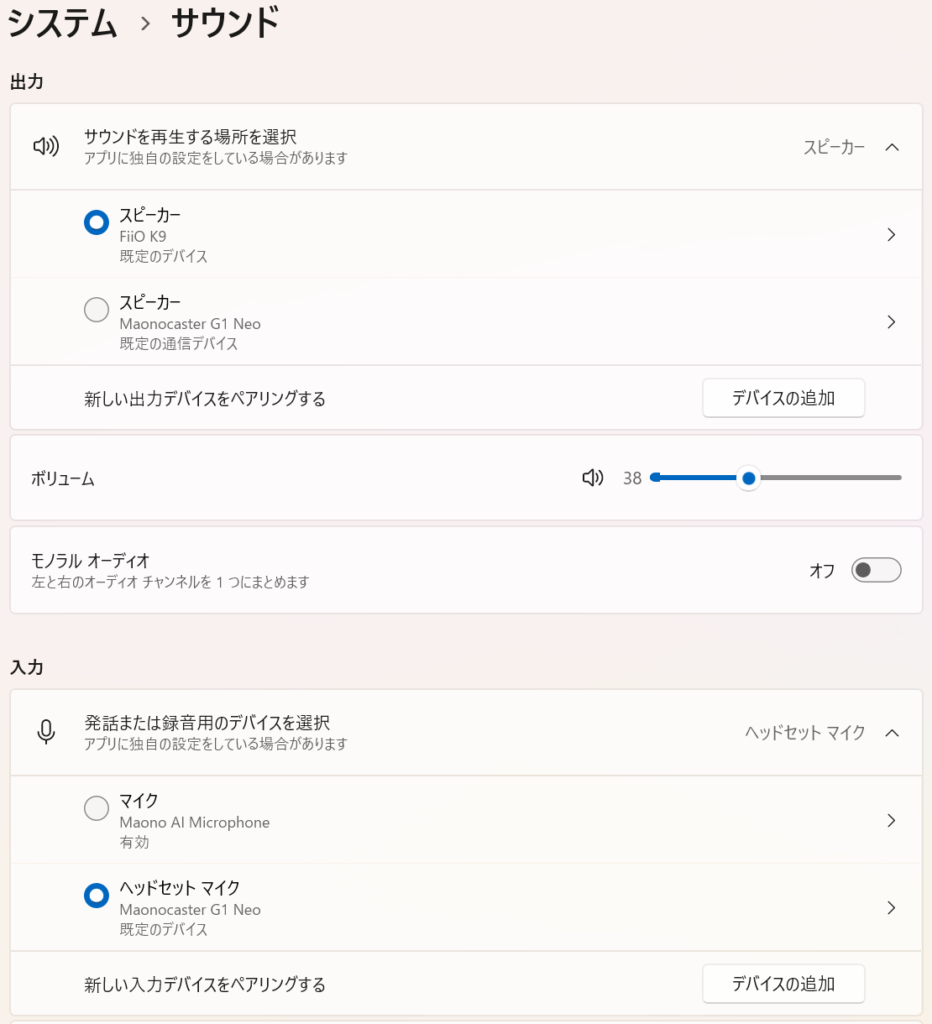Image resolution: width=932 pixels, height=1024 pixels.
Task: Go back to システム settings
Action: tap(62, 23)
